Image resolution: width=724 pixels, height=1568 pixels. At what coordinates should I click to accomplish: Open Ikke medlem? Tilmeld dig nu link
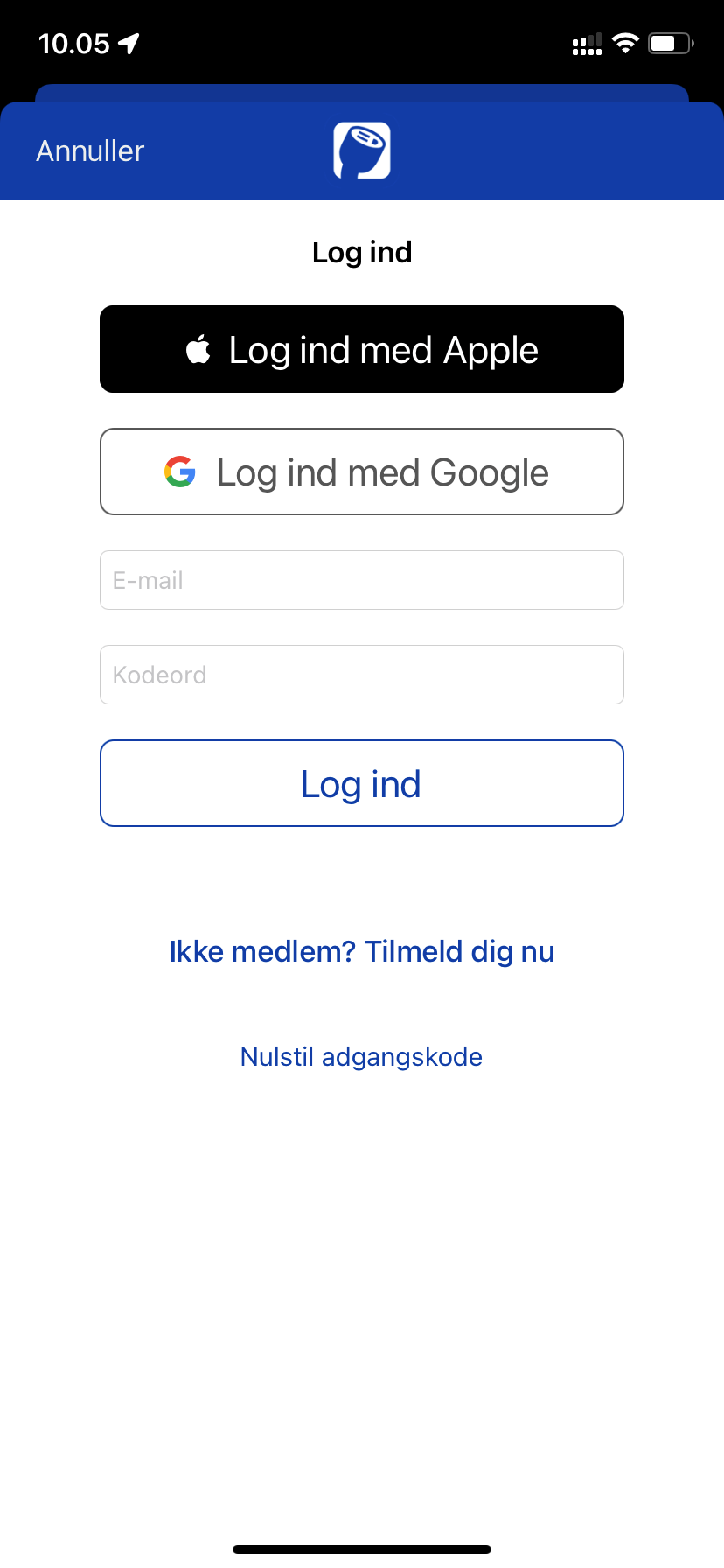pos(362,951)
